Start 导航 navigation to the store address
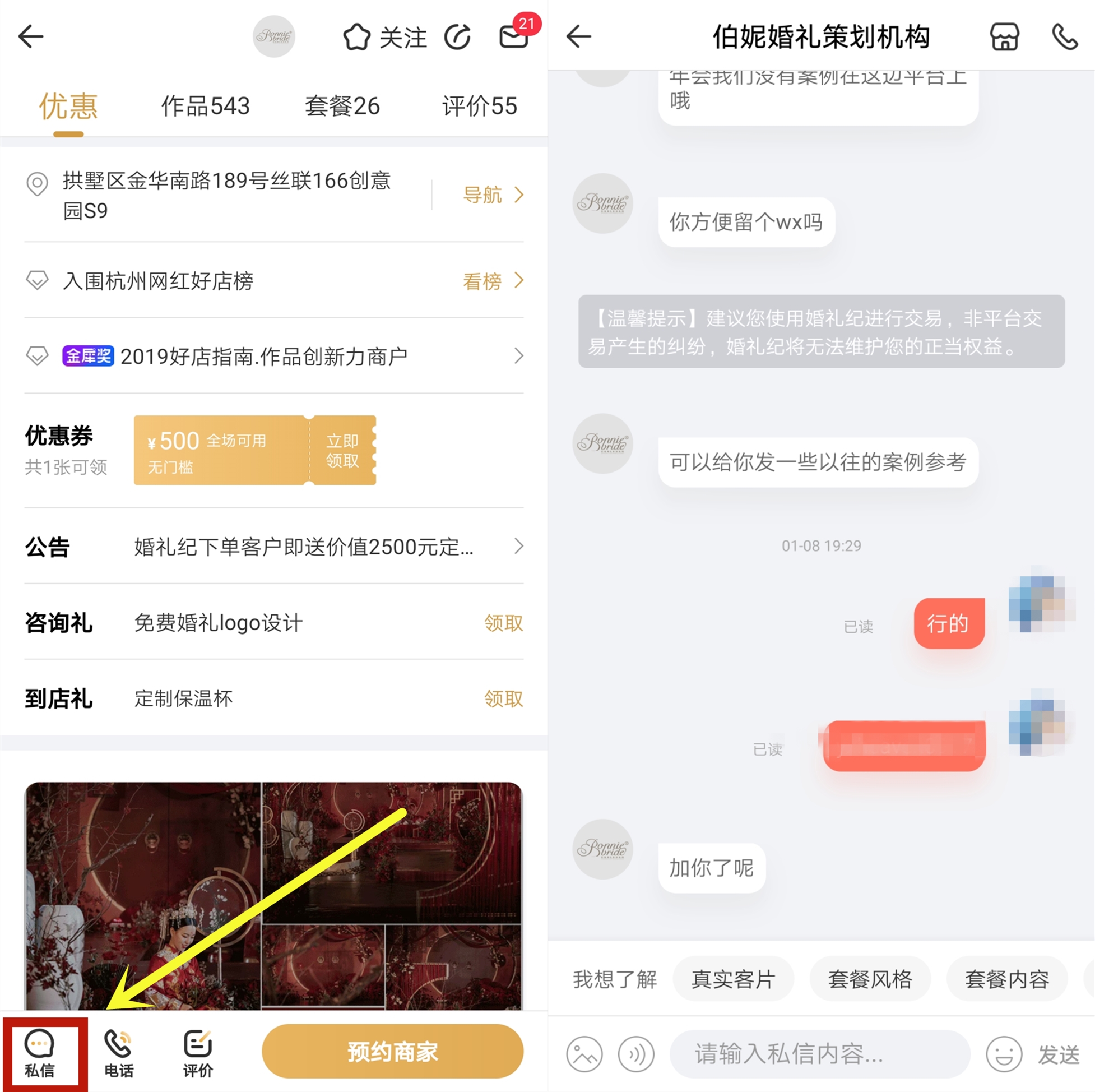The height and width of the screenshot is (1092, 1095). [493, 195]
